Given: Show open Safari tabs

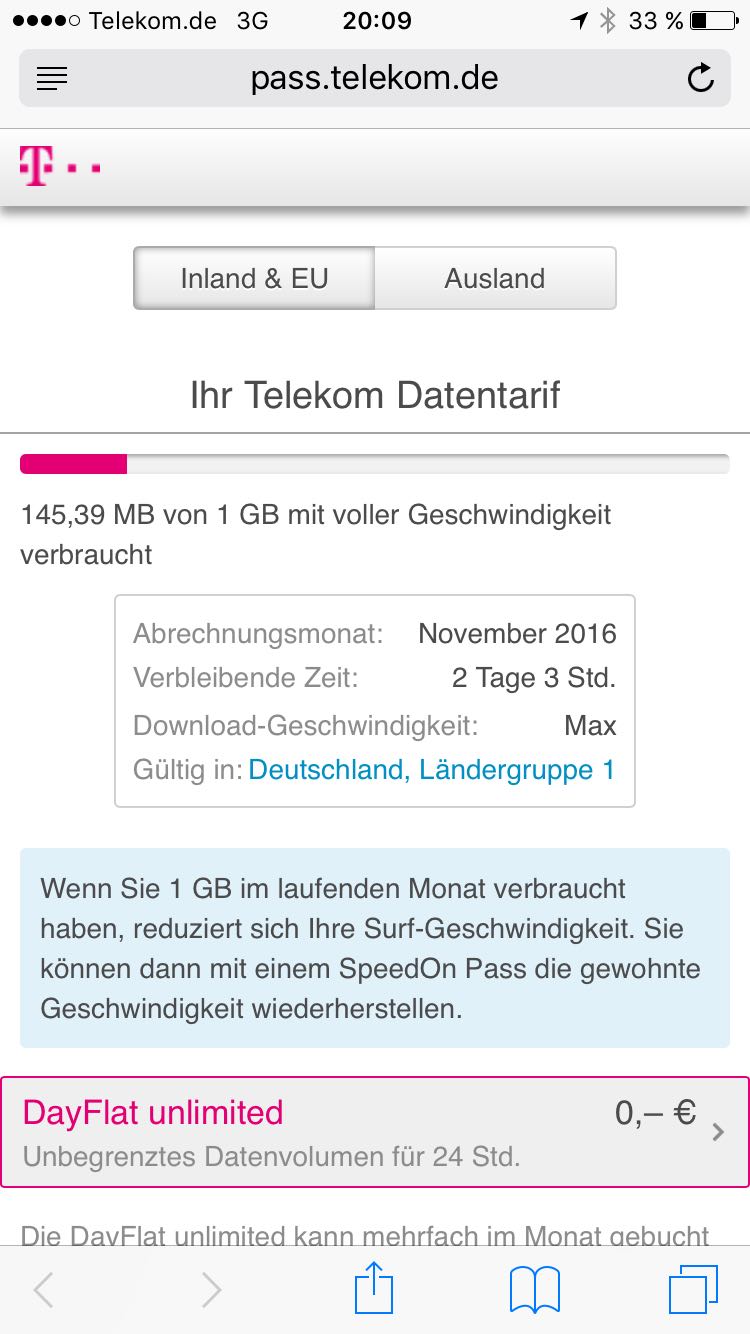Looking at the screenshot, I should [x=693, y=1290].
